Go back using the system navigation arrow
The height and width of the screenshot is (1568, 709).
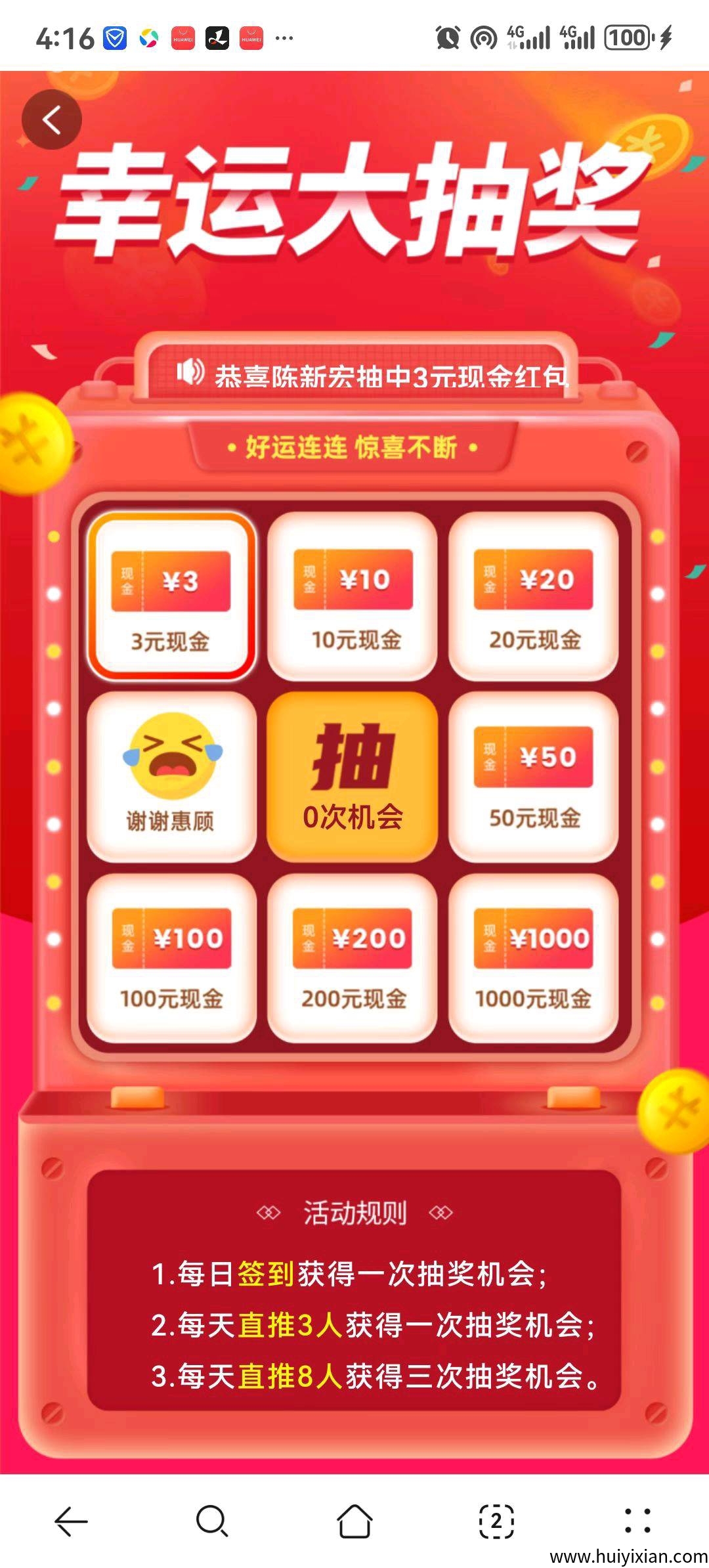pyautogui.click(x=71, y=1521)
